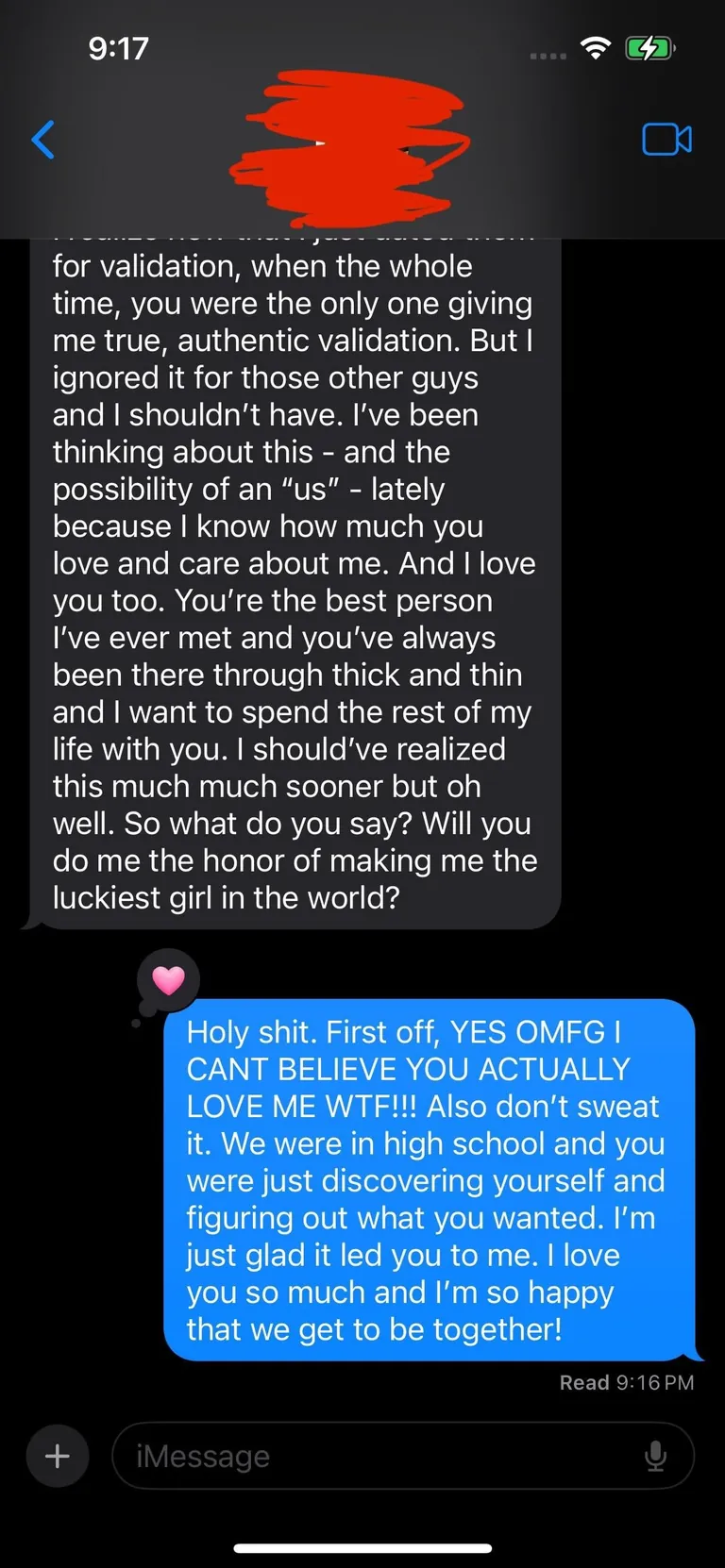Go back to the conversations list
The height and width of the screenshot is (1568, 725).
point(43,141)
